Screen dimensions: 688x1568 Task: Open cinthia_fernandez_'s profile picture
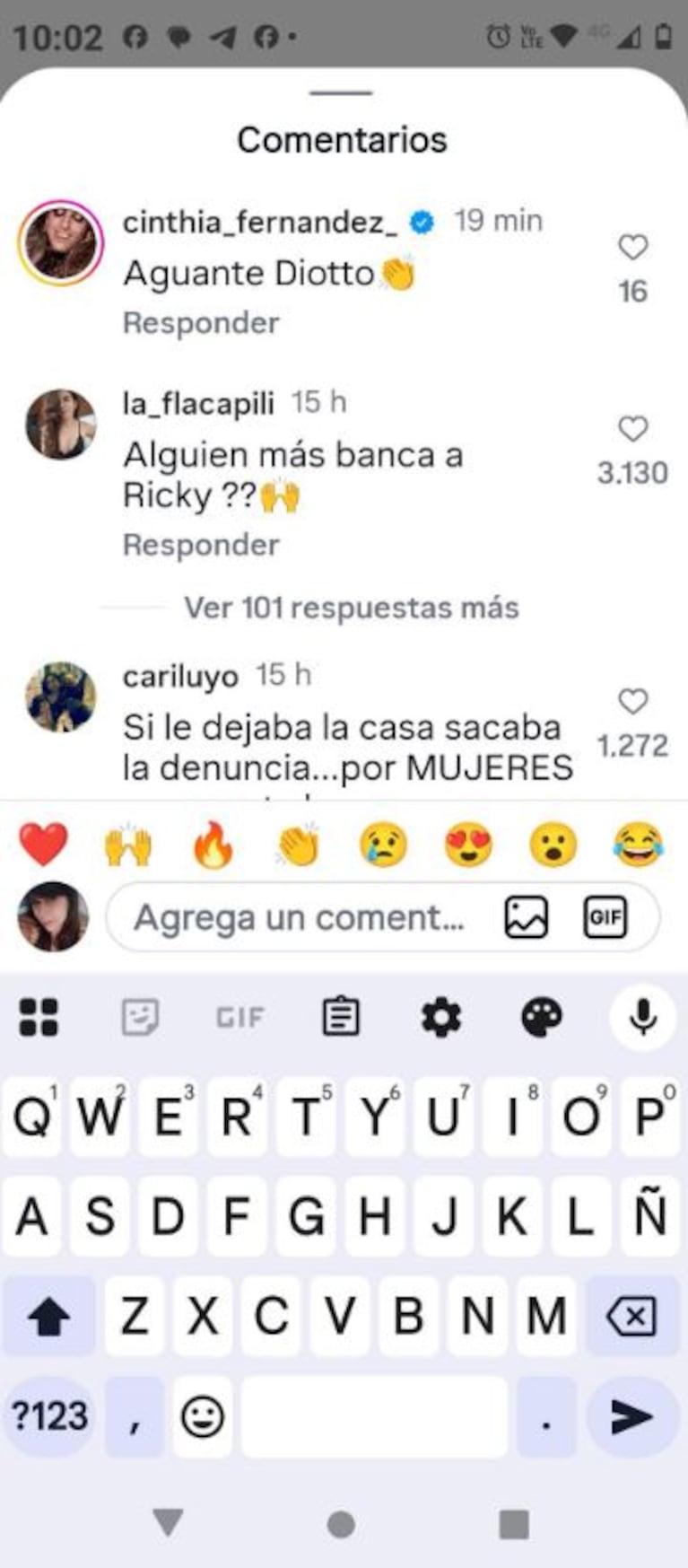61,243
